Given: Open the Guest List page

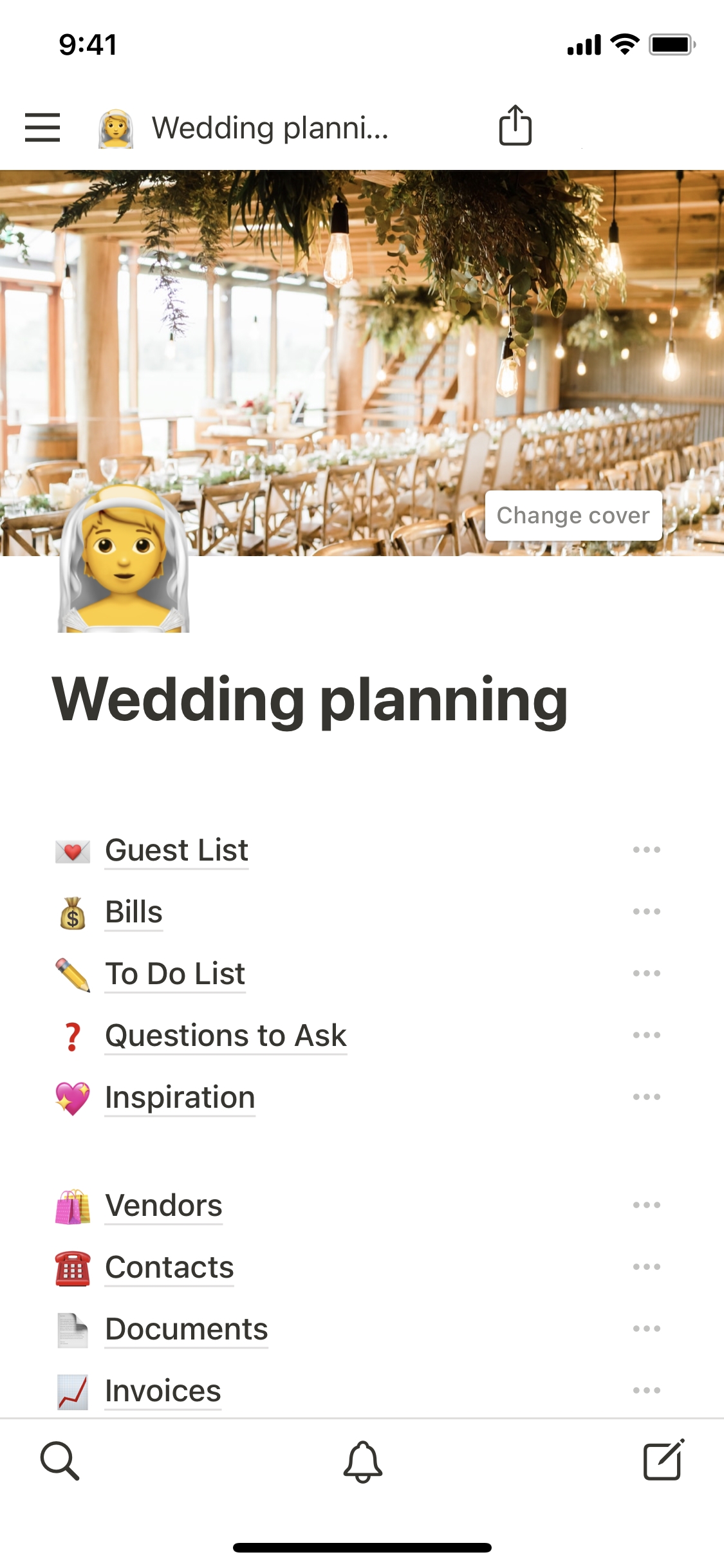Looking at the screenshot, I should pyautogui.click(x=176, y=850).
